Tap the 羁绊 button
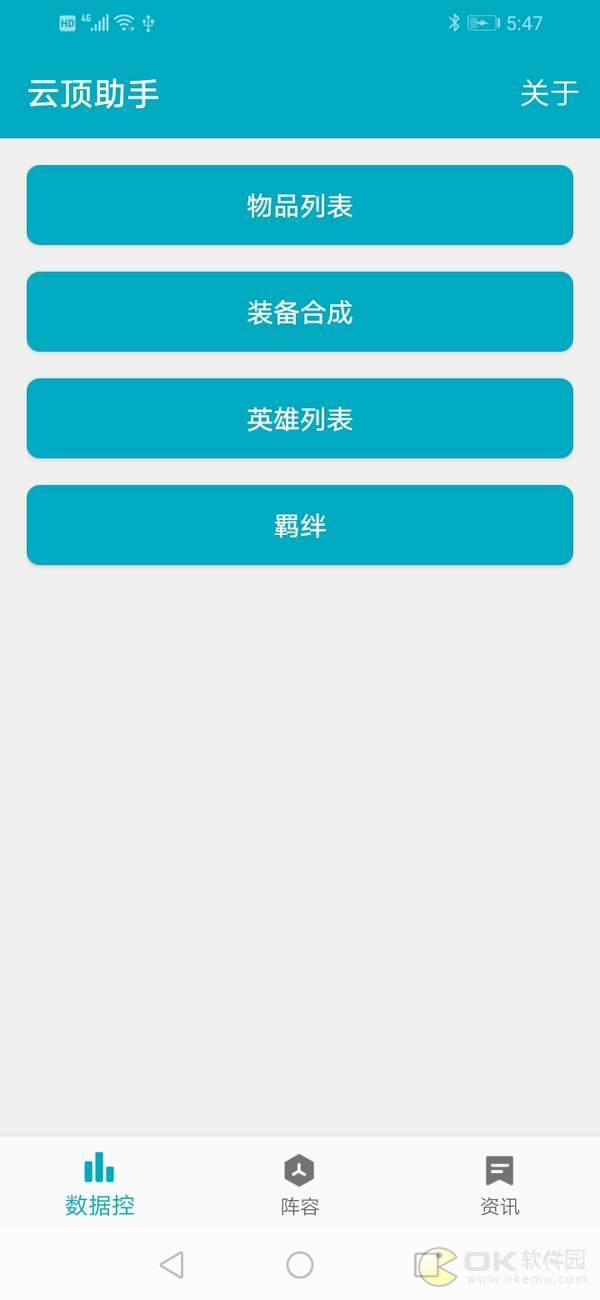 300,525
